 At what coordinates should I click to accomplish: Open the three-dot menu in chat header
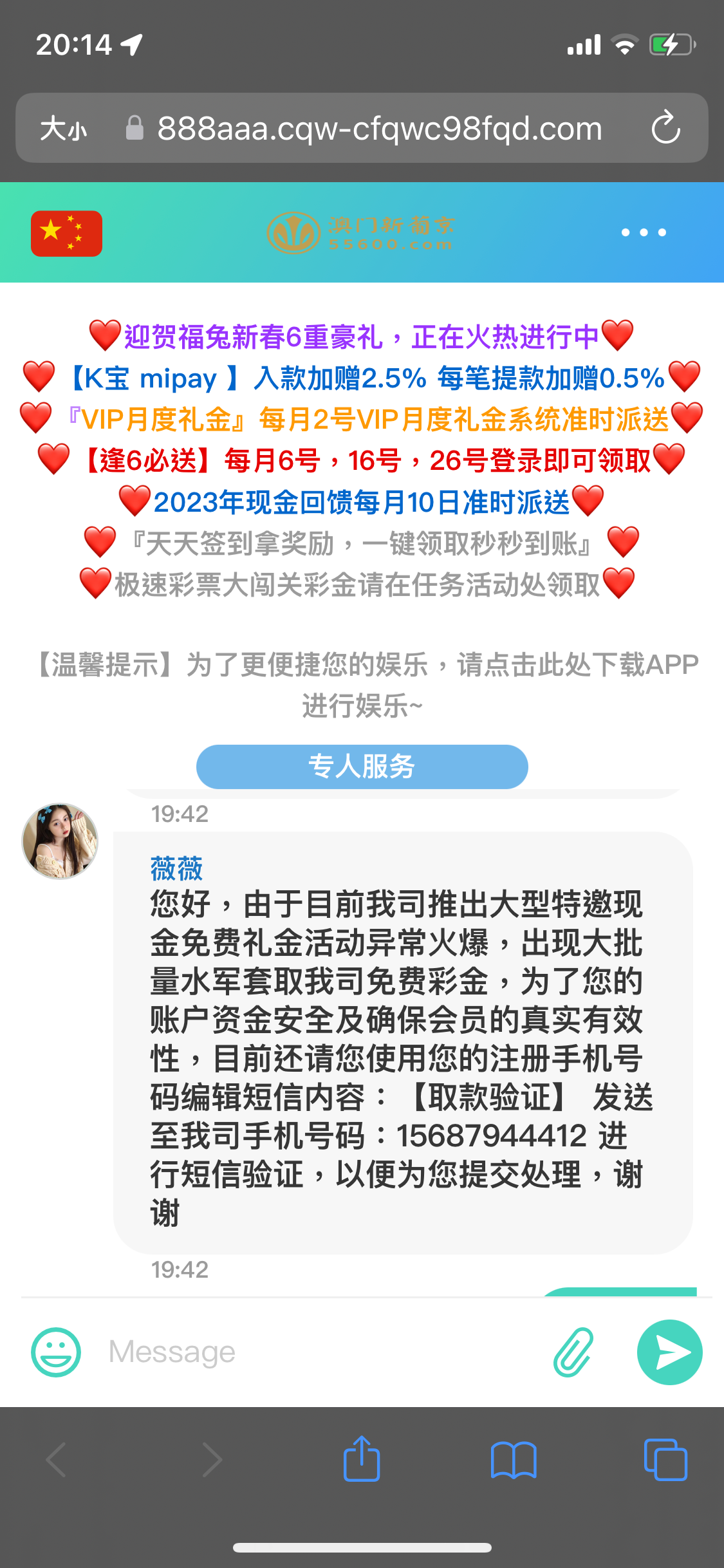[644, 232]
